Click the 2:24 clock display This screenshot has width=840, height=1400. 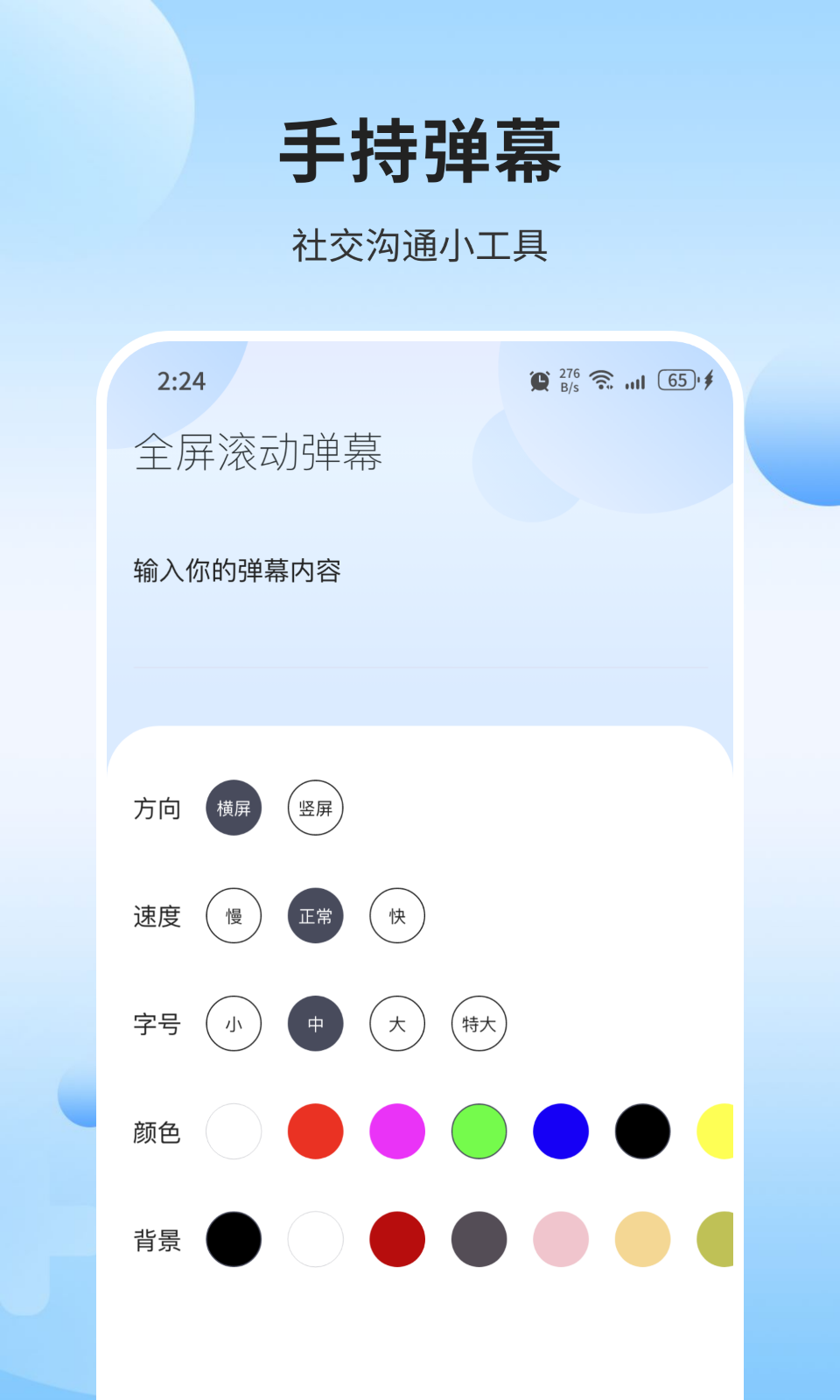(180, 381)
